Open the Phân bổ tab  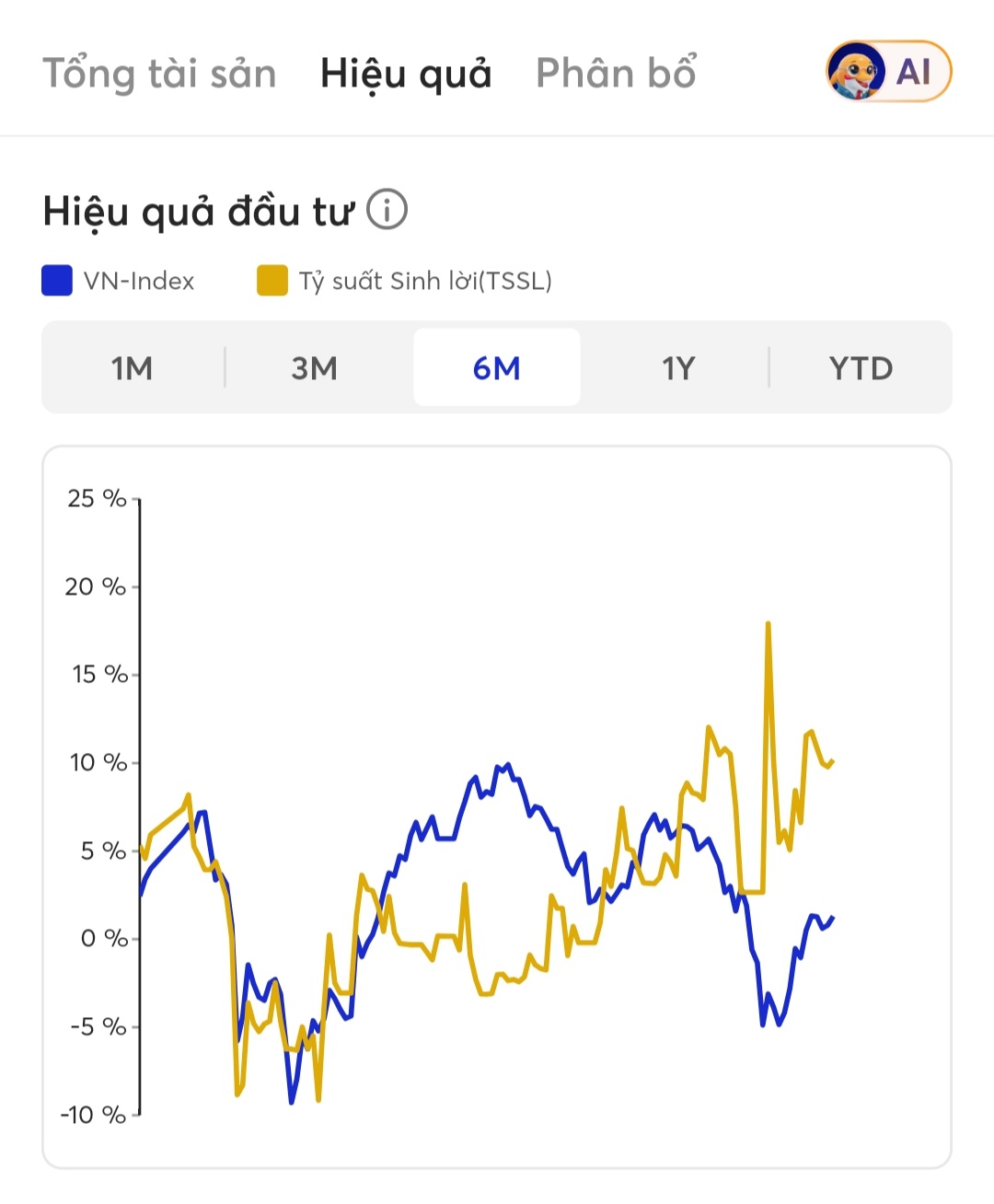click(616, 73)
